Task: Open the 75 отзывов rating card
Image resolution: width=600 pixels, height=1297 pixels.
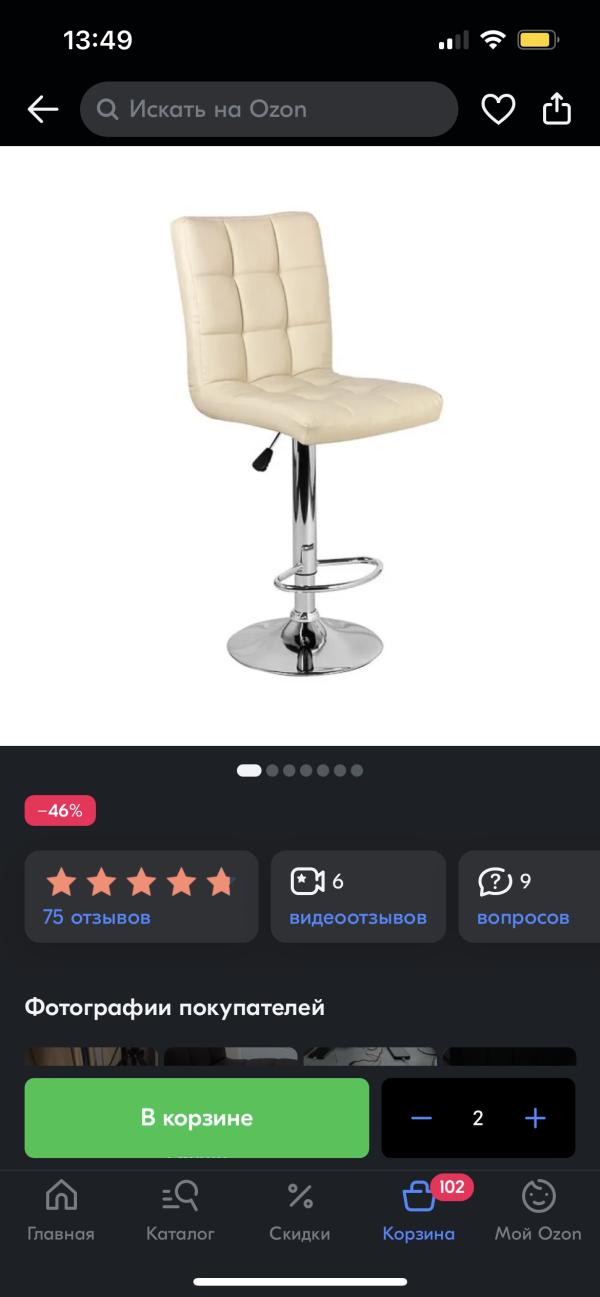Action: click(x=141, y=896)
